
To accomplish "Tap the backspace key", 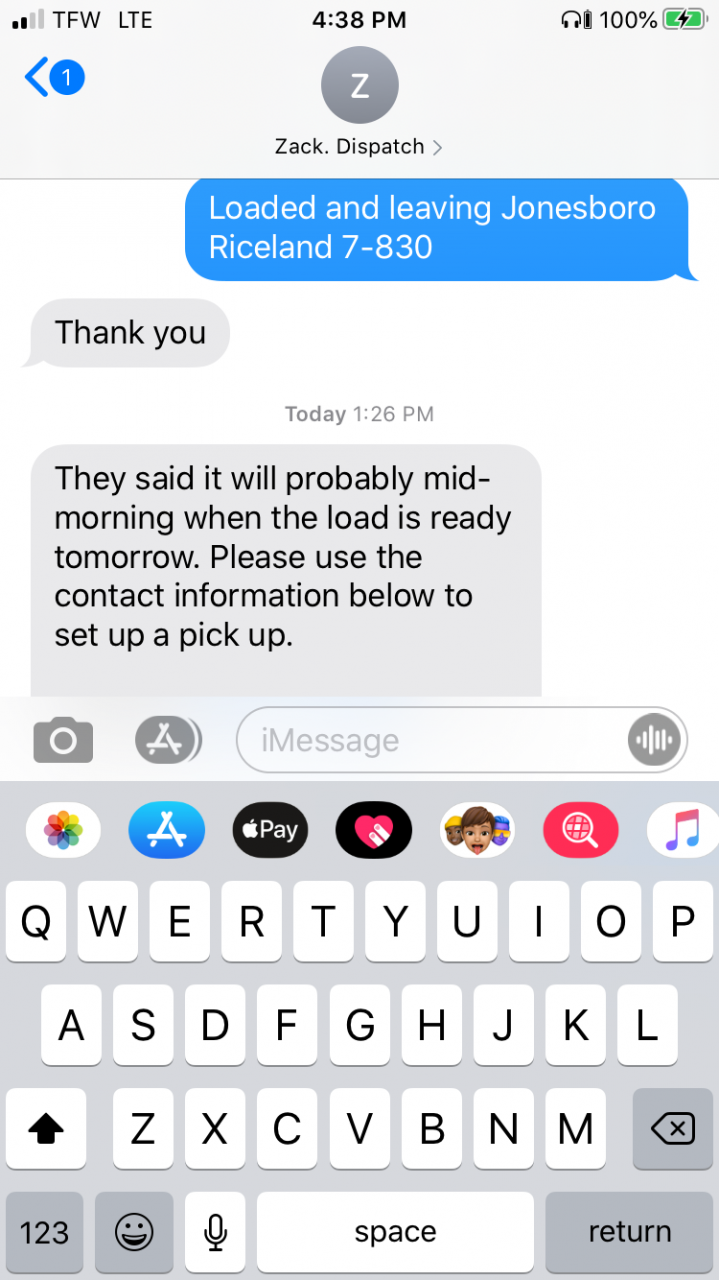I will pyautogui.click(x=672, y=1129).
